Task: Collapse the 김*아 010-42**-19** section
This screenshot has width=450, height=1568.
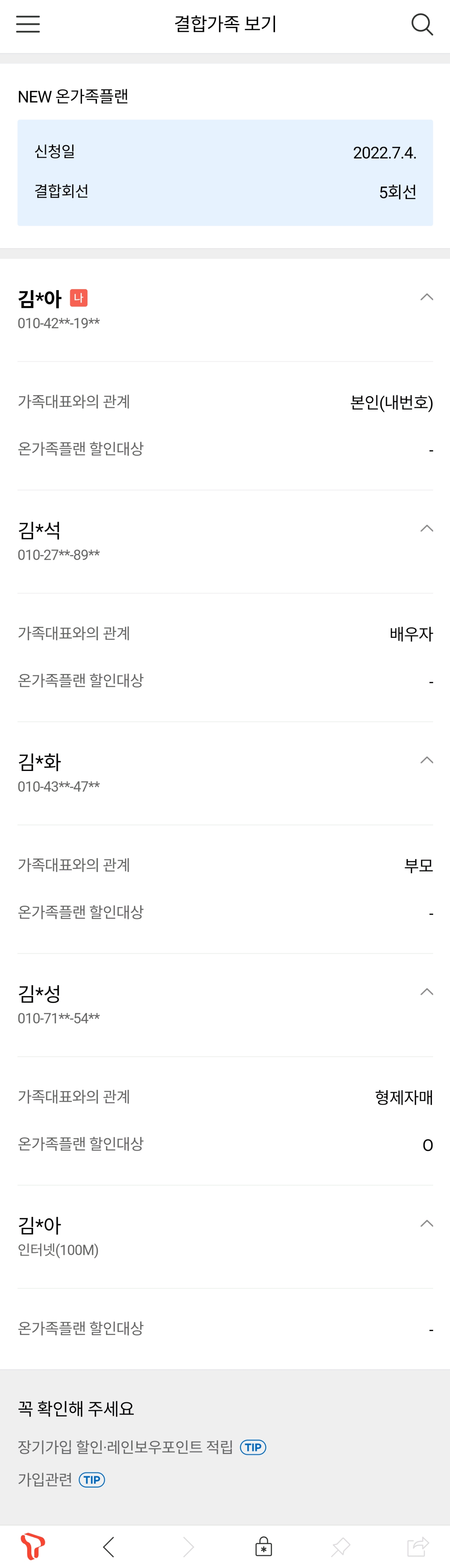Action: coord(426,297)
